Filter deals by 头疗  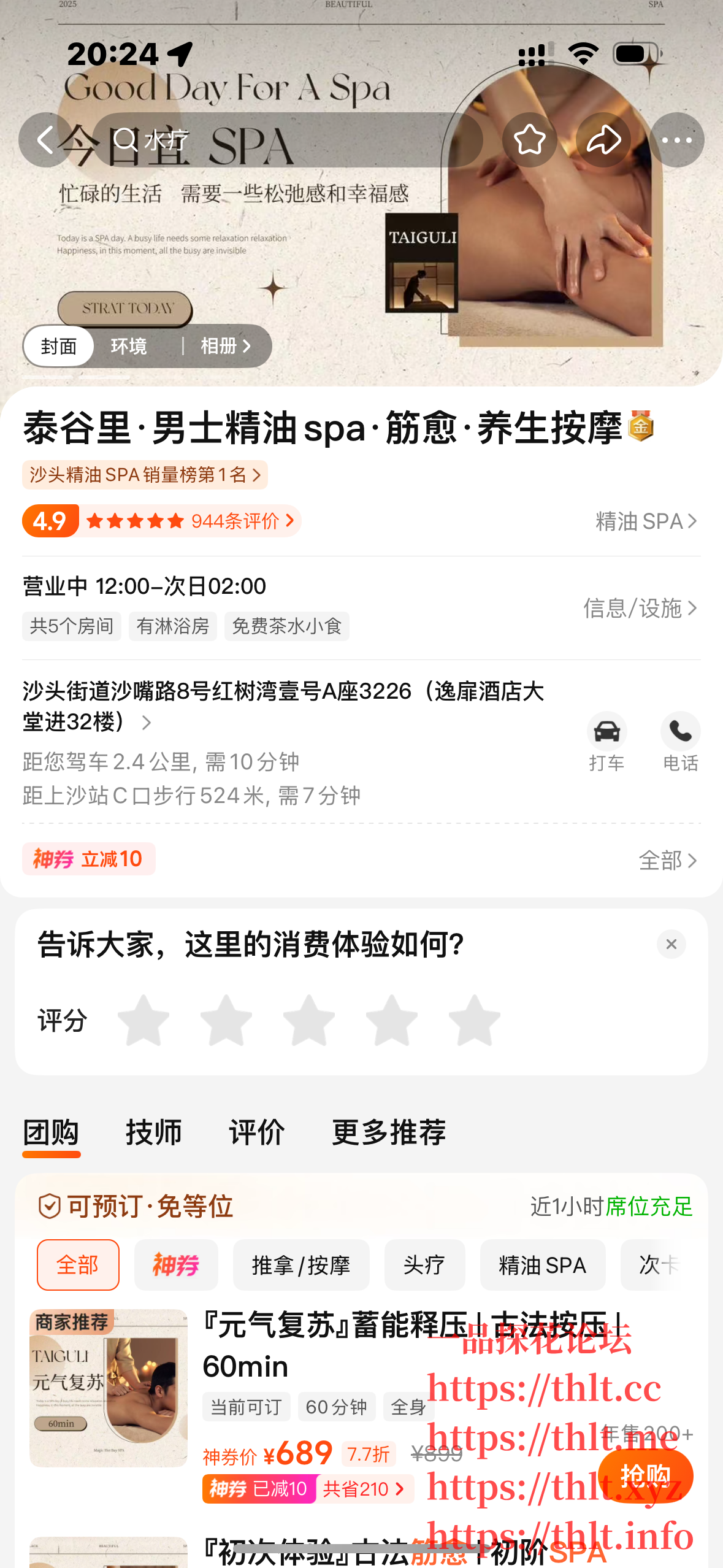(424, 1265)
